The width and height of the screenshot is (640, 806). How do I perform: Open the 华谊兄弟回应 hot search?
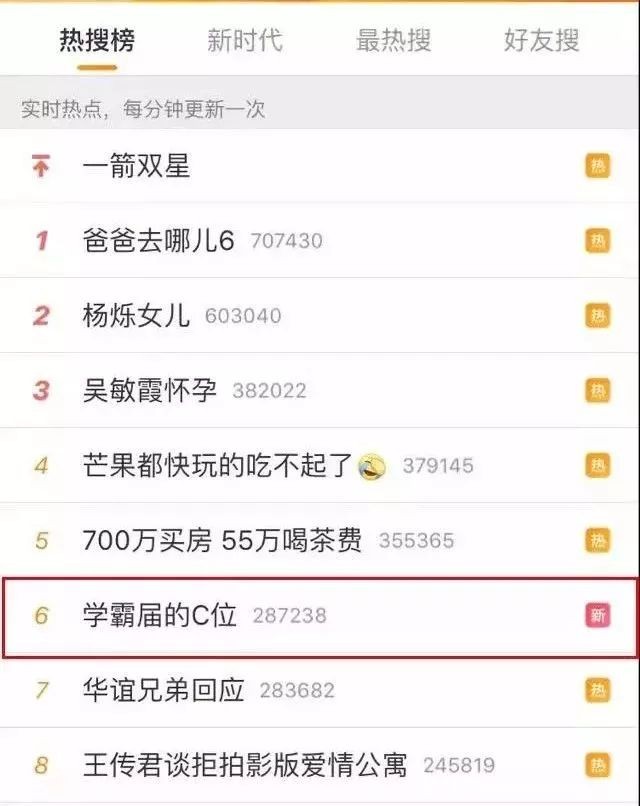pyautogui.click(x=163, y=690)
